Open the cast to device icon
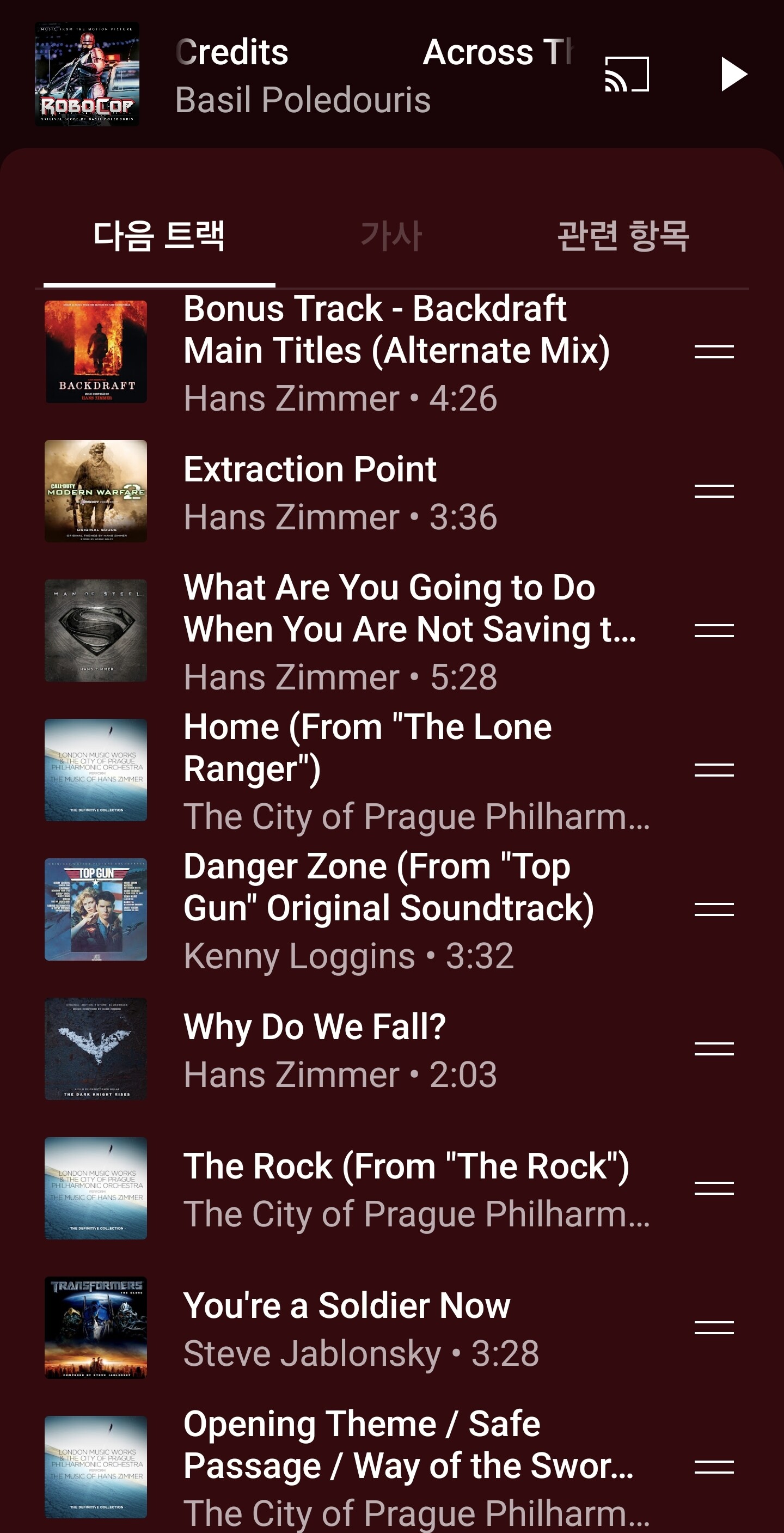Screen dimensions: 784x1533 [x=626, y=75]
